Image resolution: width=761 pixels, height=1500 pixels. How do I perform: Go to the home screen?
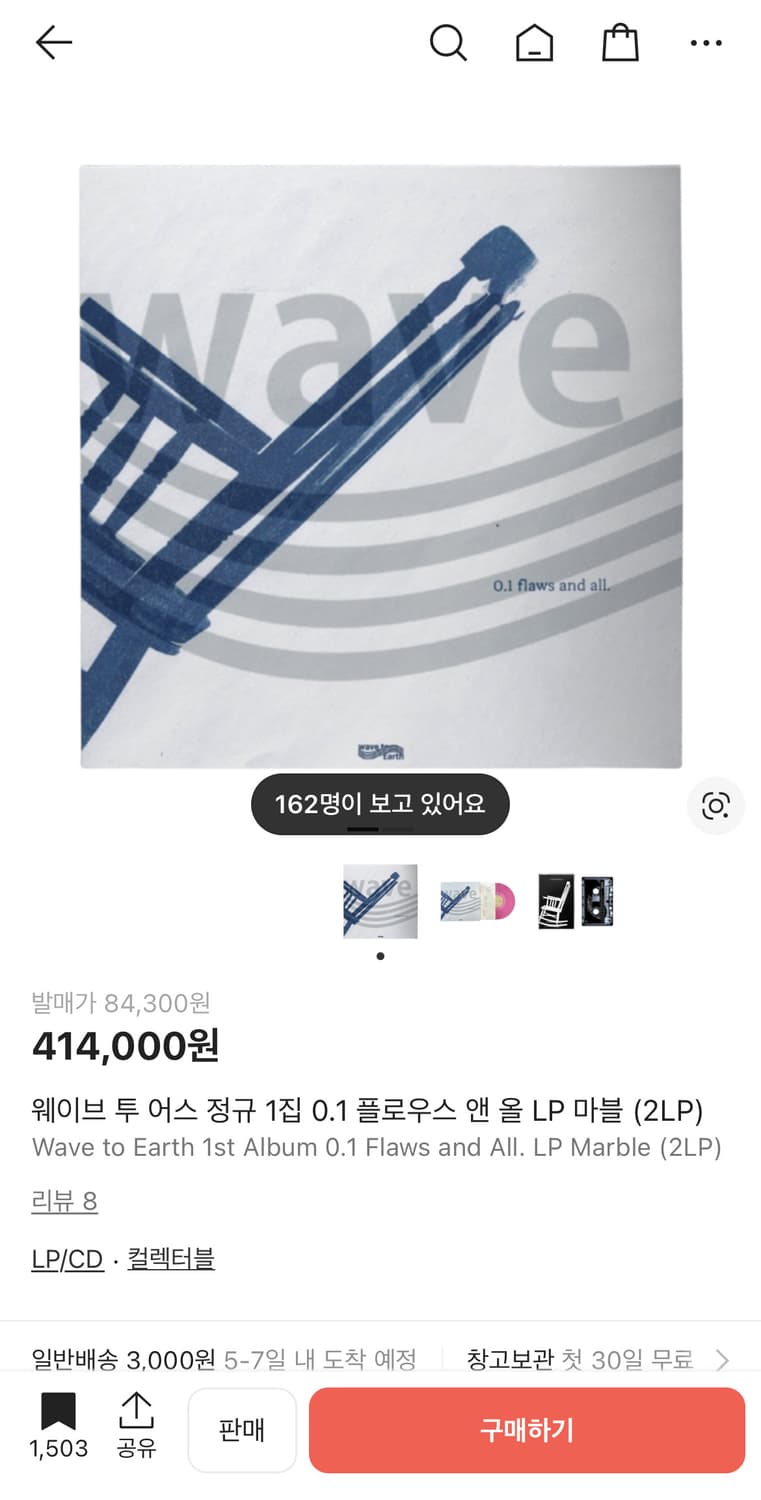[x=534, y=42]
